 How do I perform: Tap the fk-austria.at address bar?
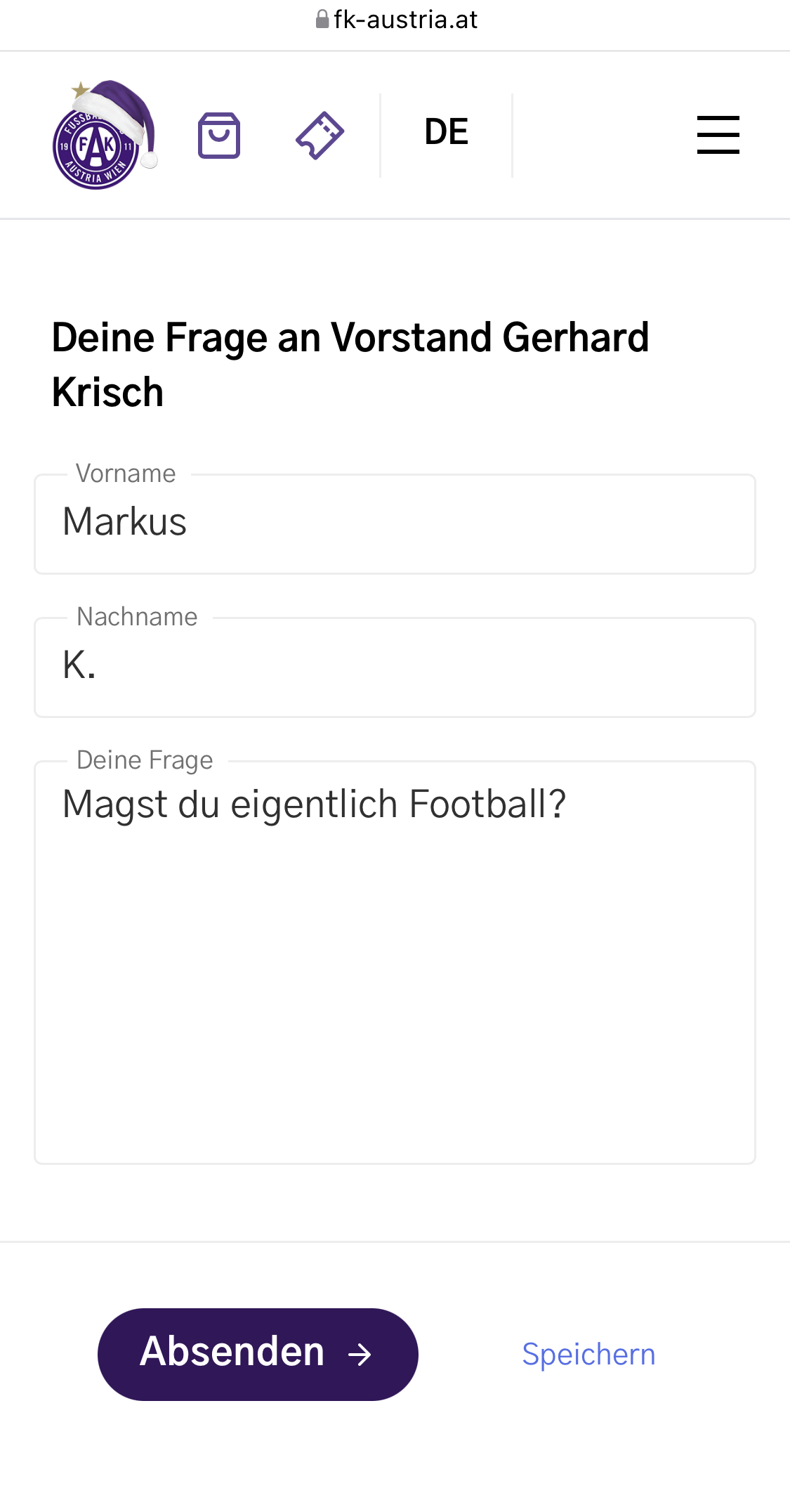(396, 20)
